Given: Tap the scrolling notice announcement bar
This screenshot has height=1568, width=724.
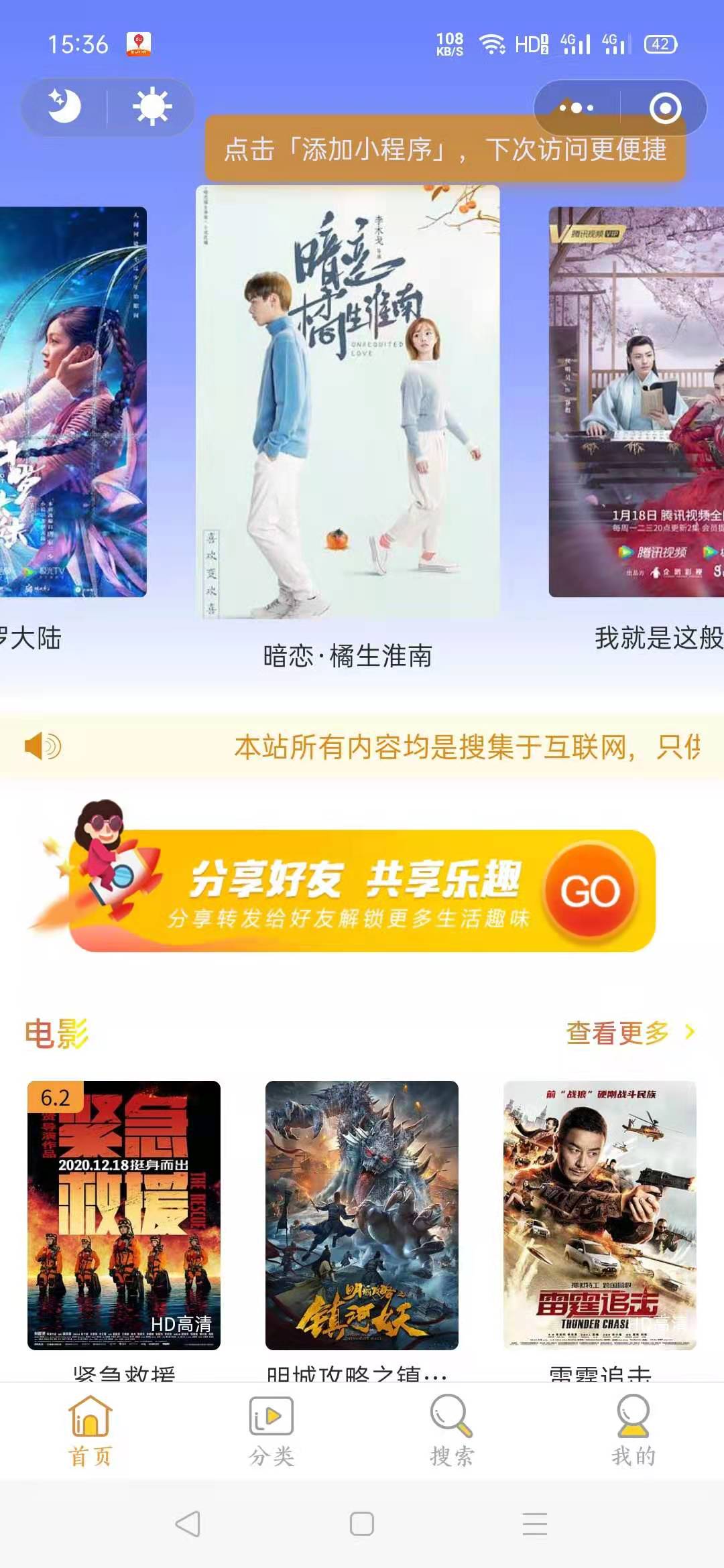Looking at the screenshot, I should pyautogui.click(x=362, y=746).
